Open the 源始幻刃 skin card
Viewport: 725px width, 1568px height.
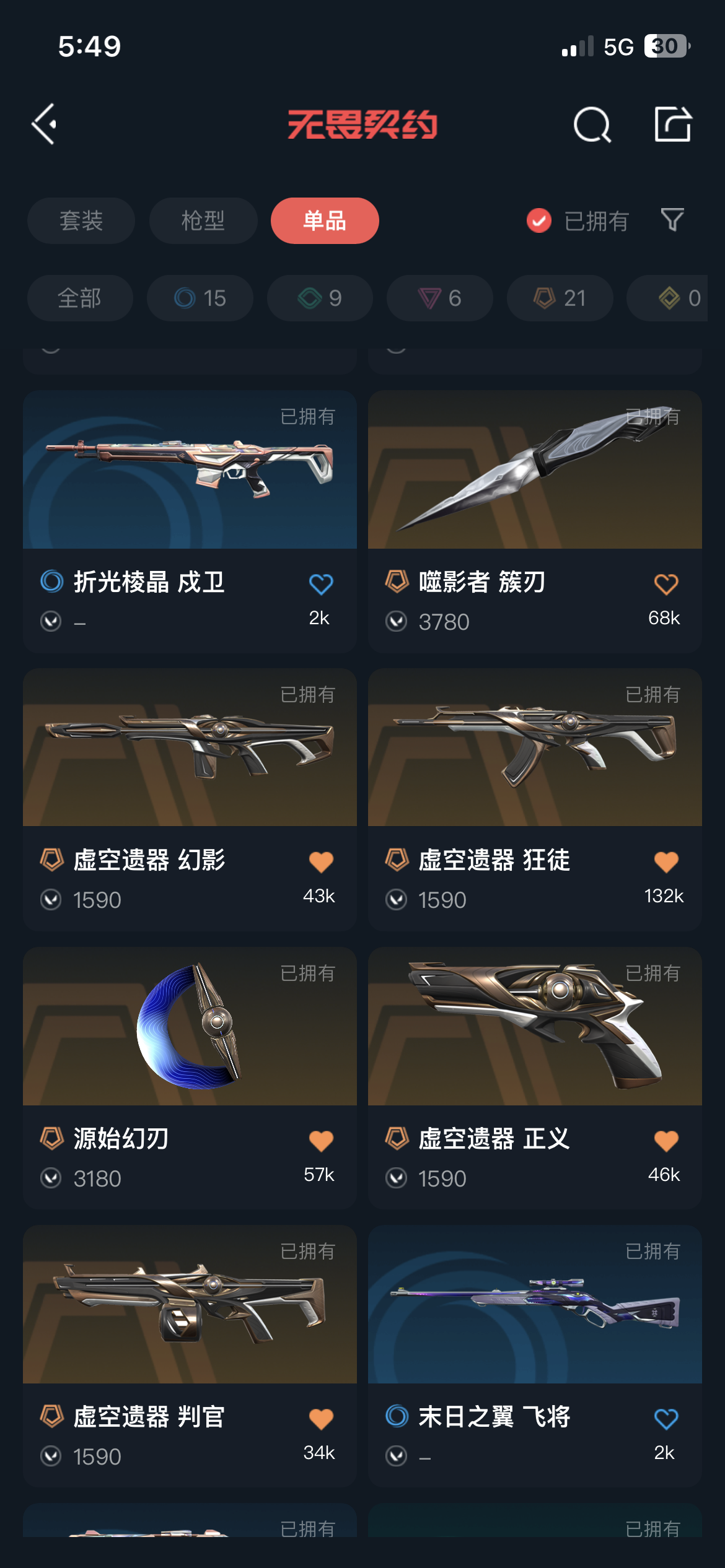190,1078
